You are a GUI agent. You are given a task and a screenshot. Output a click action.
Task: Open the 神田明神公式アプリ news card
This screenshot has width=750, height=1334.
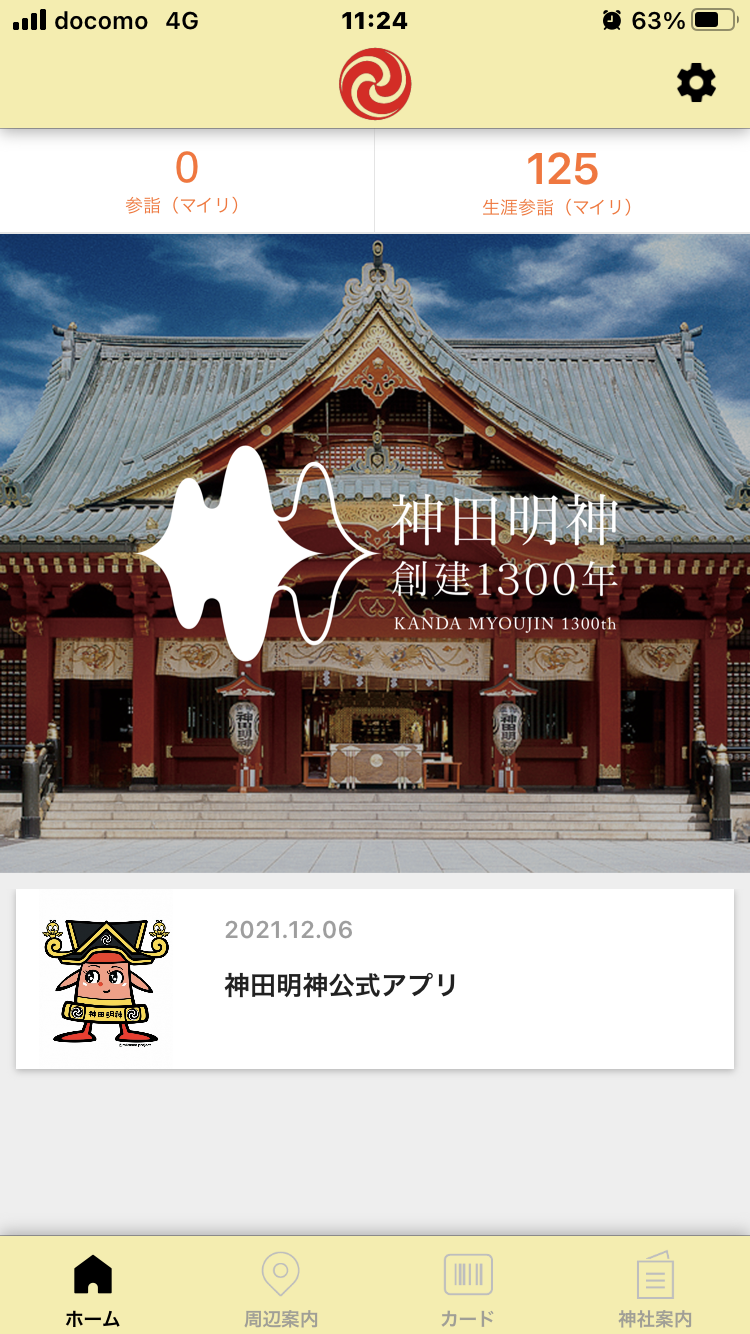click(x=375, y=979)
